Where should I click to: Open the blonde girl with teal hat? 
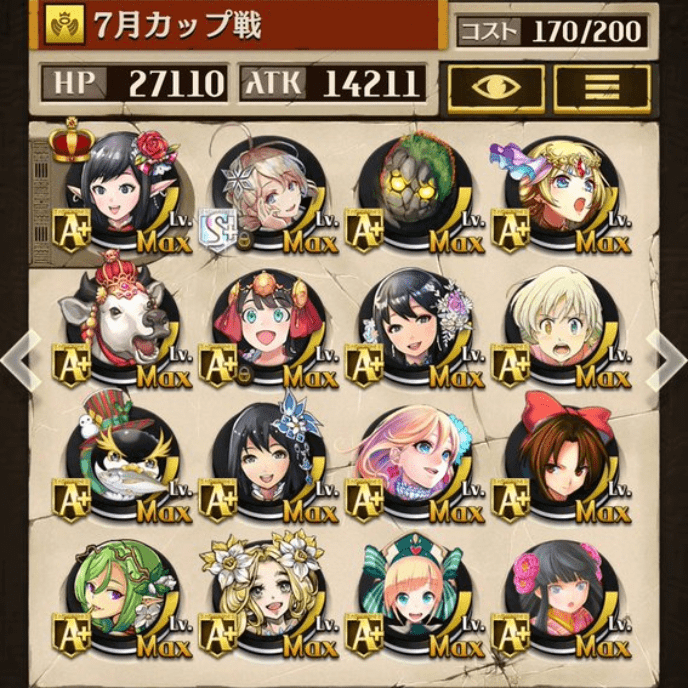[411, 595]
